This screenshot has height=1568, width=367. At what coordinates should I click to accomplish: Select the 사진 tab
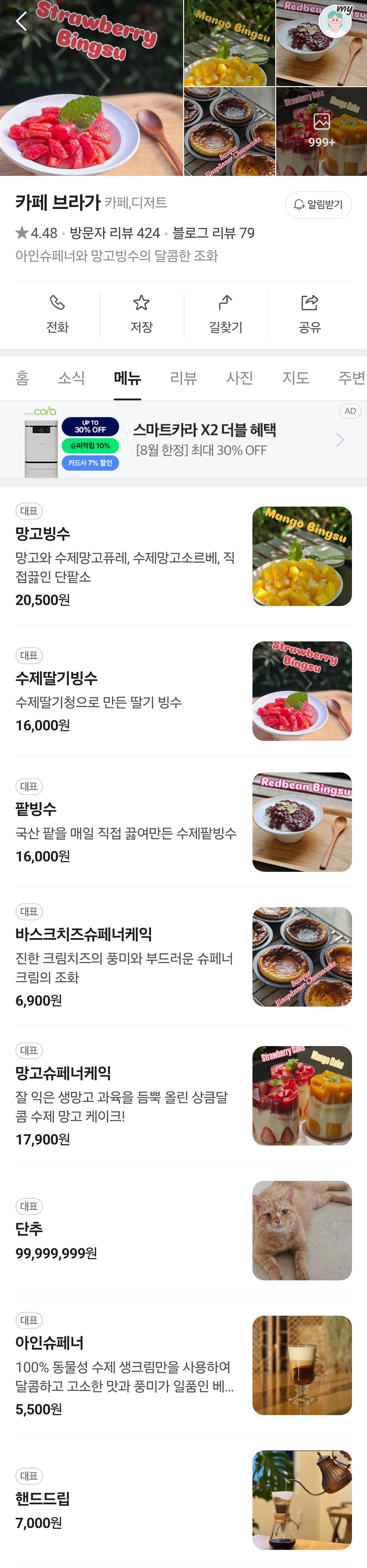tap(239, 378)
